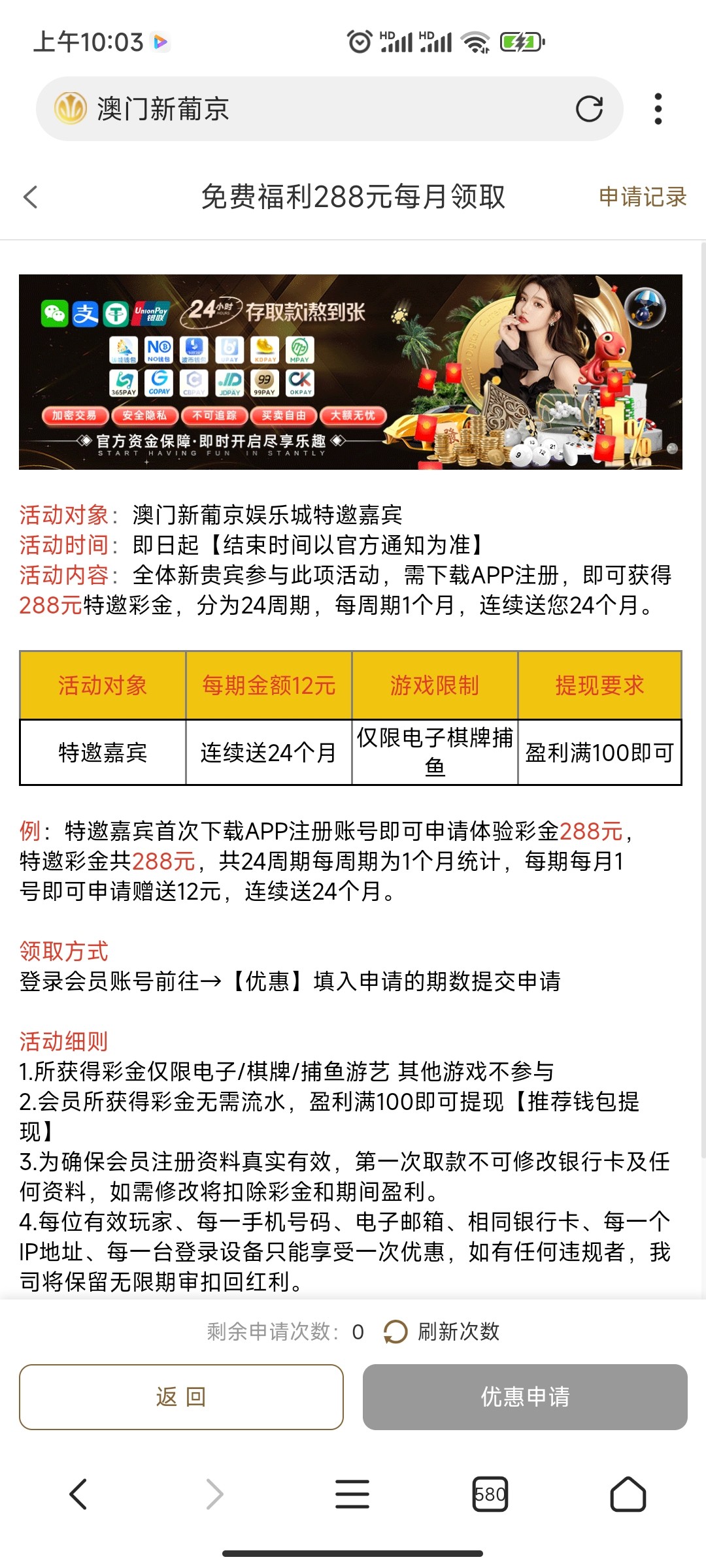Image resolution: width=706 pixels, height=1568 pixels.
Task: Navigate back with the browser back arrow
Action: tap(78, 1494)
